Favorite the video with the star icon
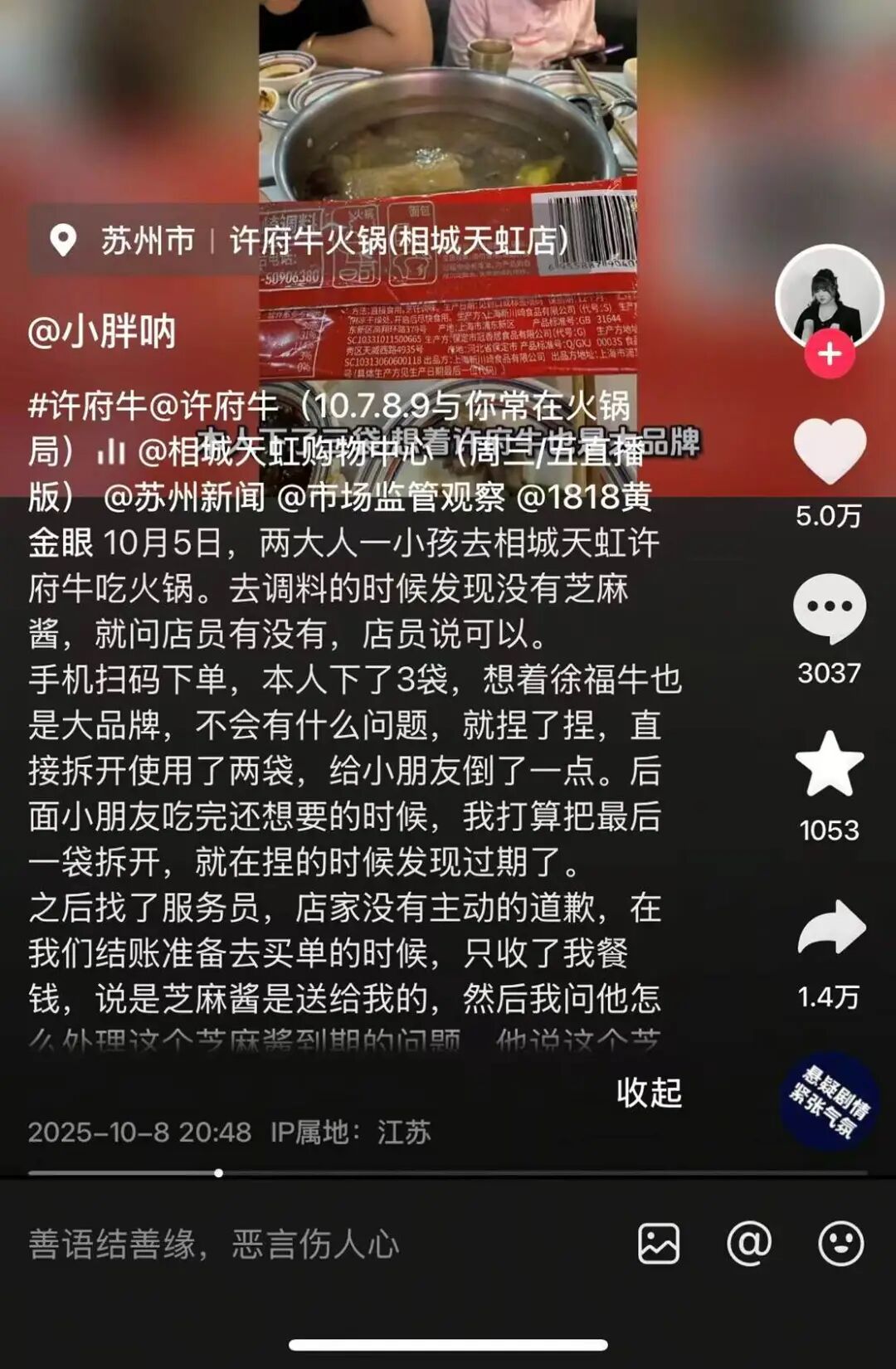 click(829, 764)
